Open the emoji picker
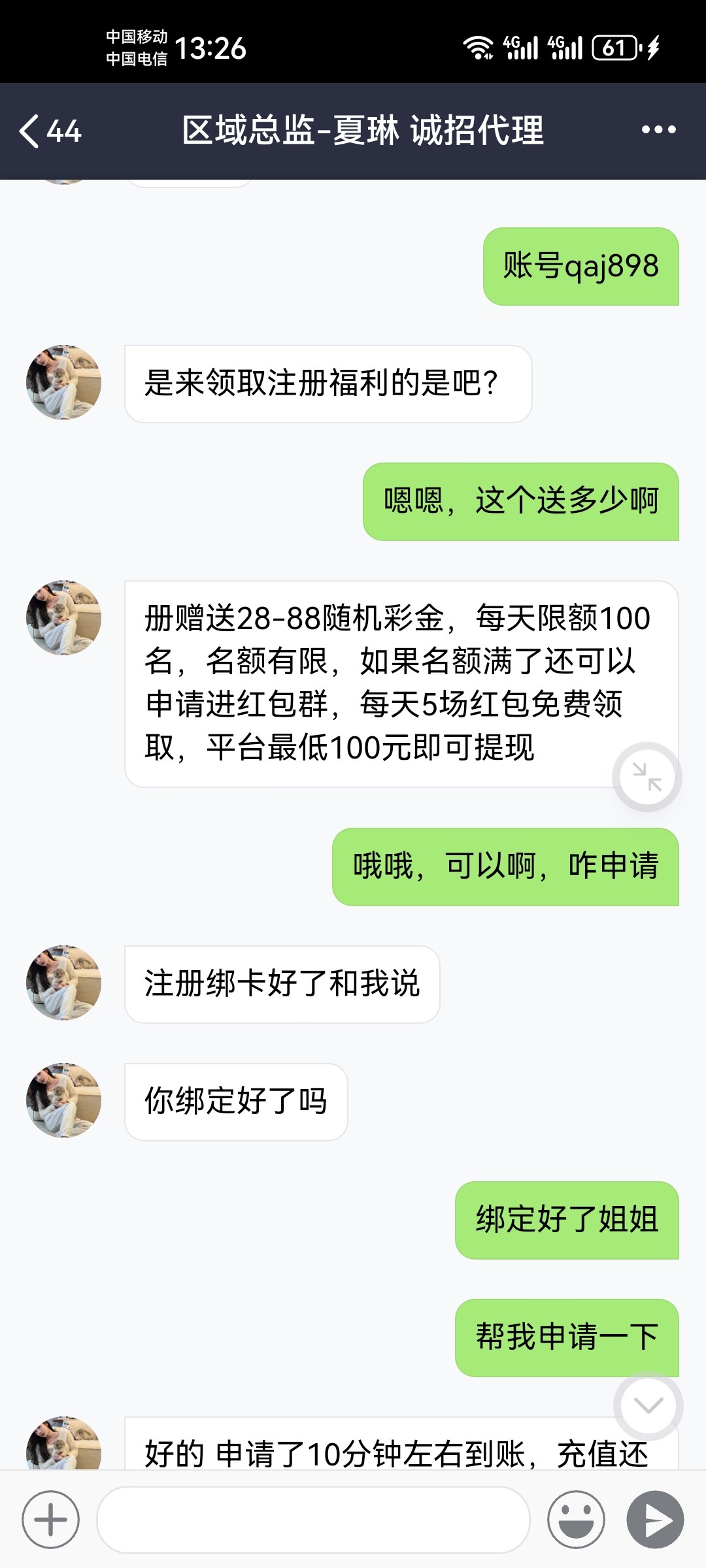 click(576, 1520)
